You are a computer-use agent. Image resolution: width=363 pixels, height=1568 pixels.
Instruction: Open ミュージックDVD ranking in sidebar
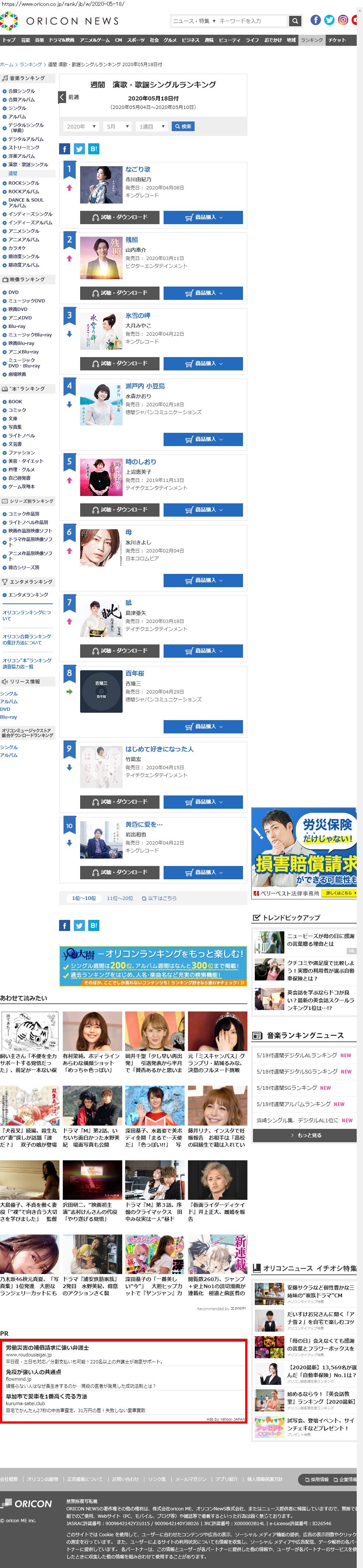pos(26,301)
